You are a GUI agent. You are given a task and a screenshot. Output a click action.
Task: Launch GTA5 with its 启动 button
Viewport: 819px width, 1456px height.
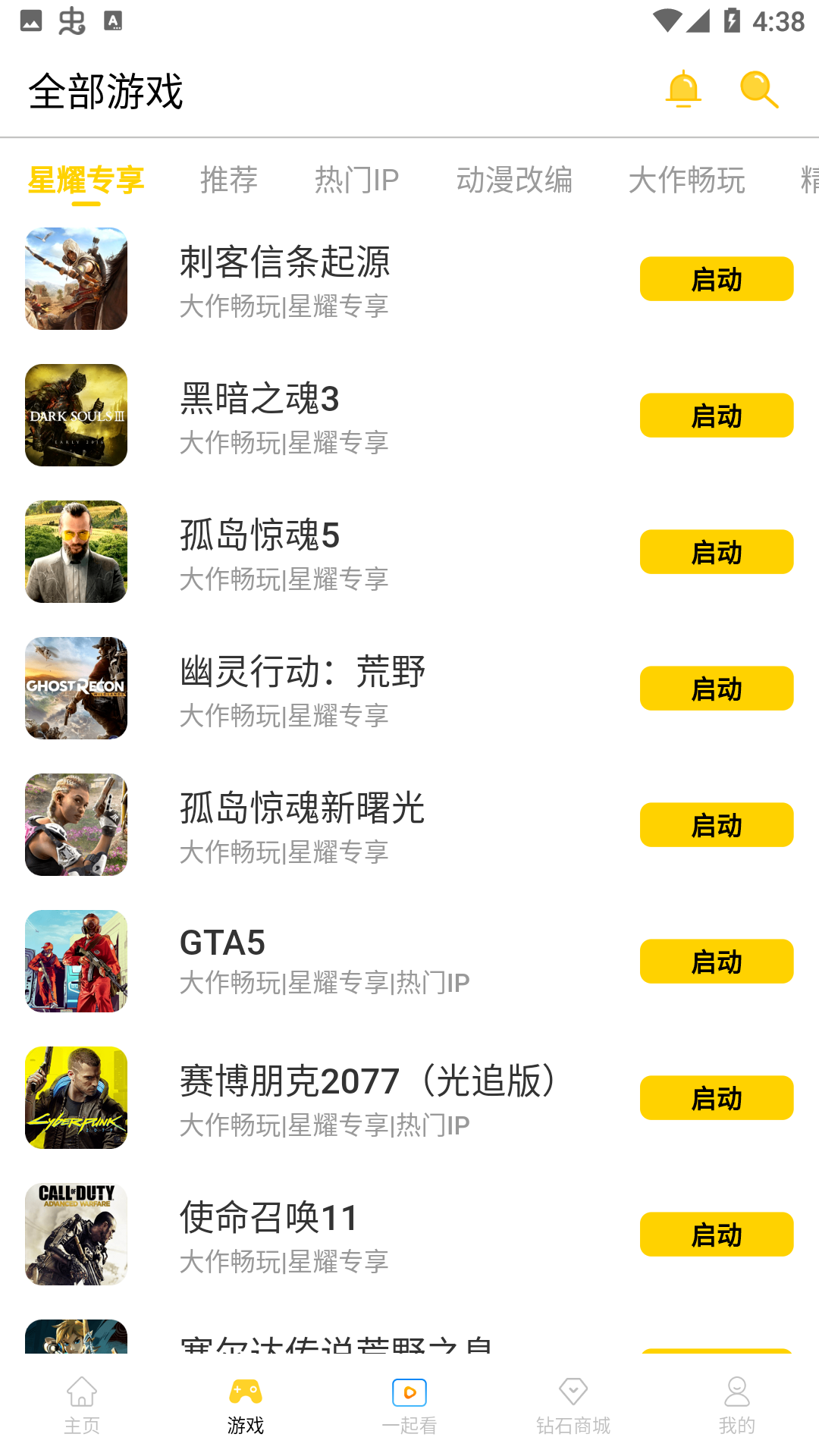[717, 961]
